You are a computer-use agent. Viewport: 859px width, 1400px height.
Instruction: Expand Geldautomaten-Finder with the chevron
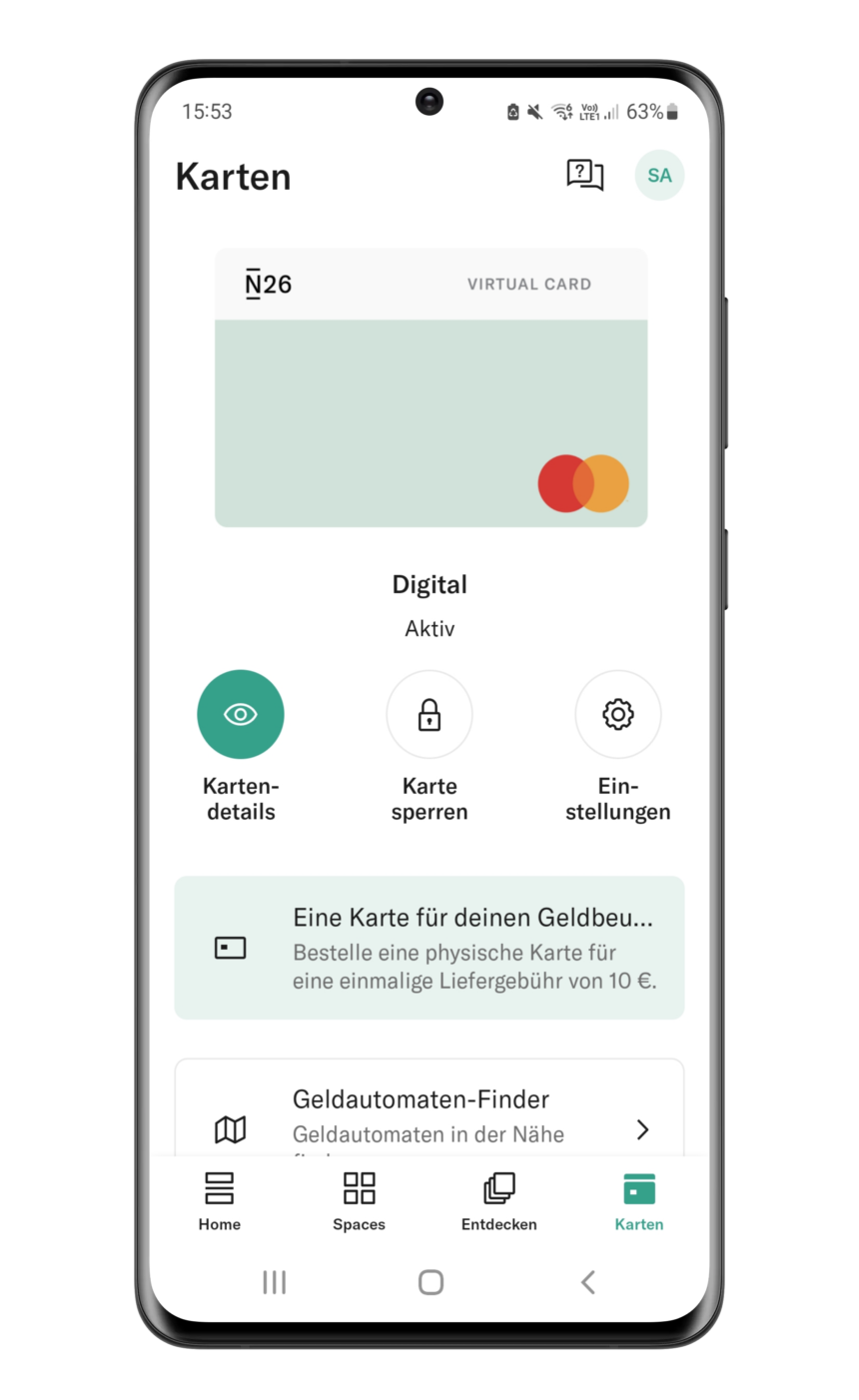(643, 1129)
